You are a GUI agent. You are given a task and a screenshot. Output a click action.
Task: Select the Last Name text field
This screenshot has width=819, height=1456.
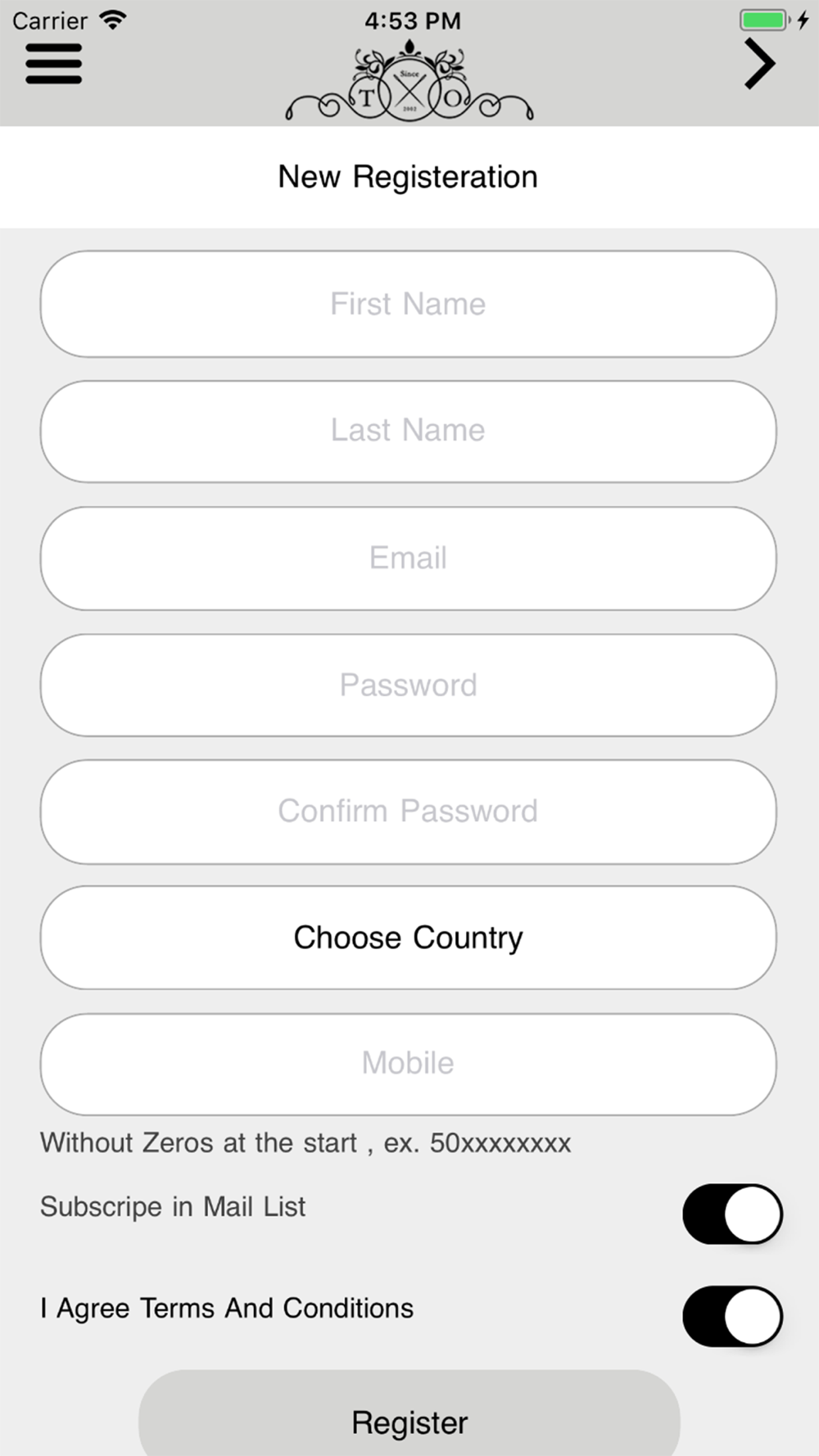point(408,431)
